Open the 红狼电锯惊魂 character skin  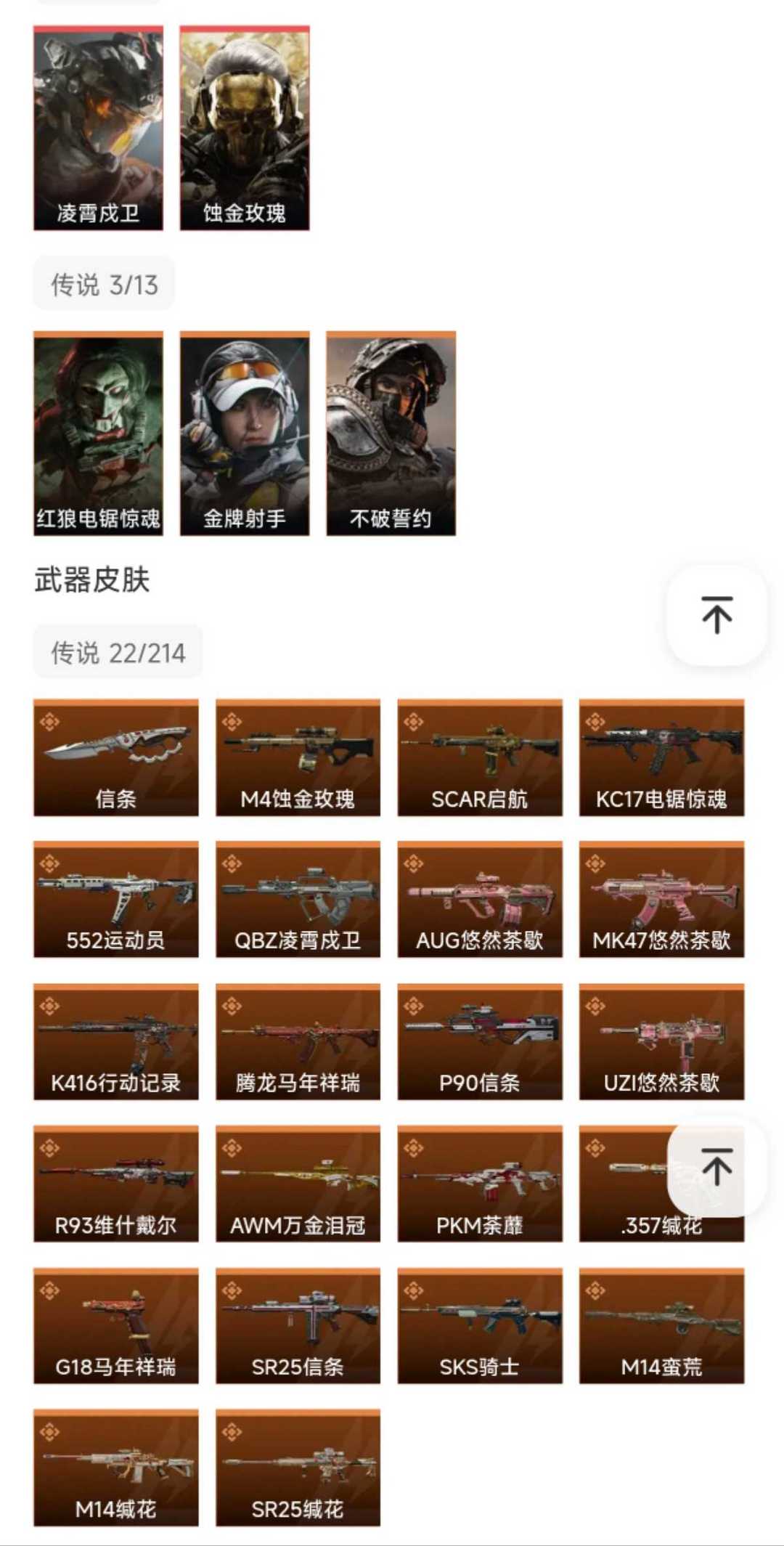click(x=98, y=432)
